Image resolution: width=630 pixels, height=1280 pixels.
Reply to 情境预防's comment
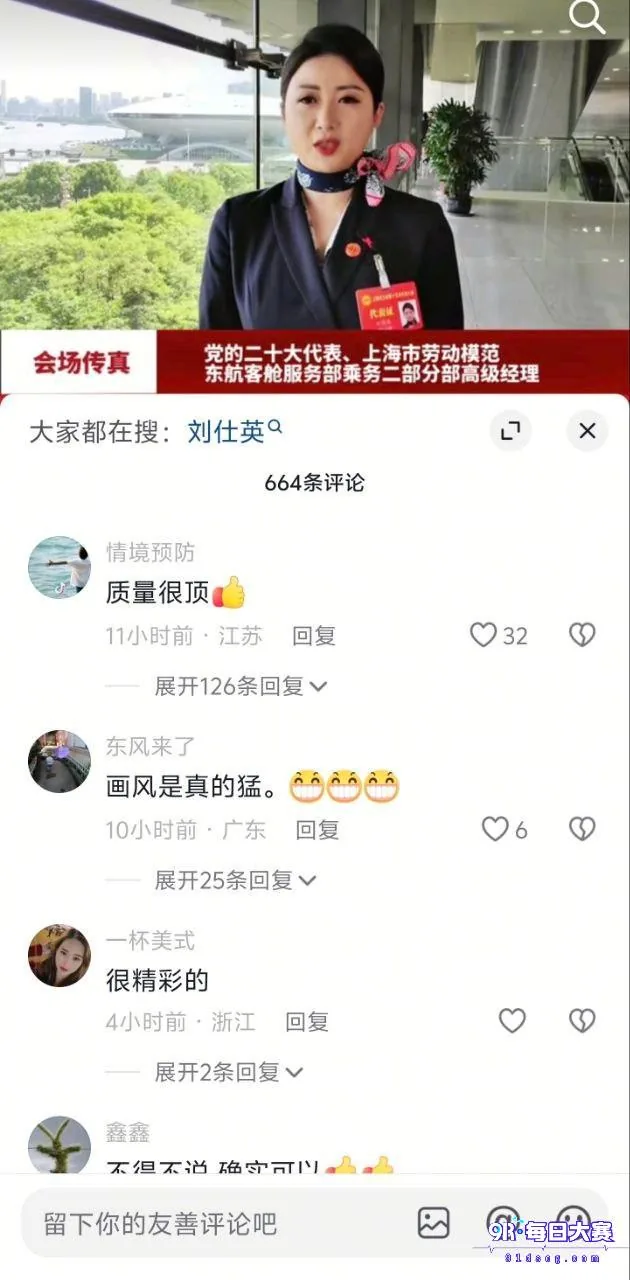click(314, 636)
